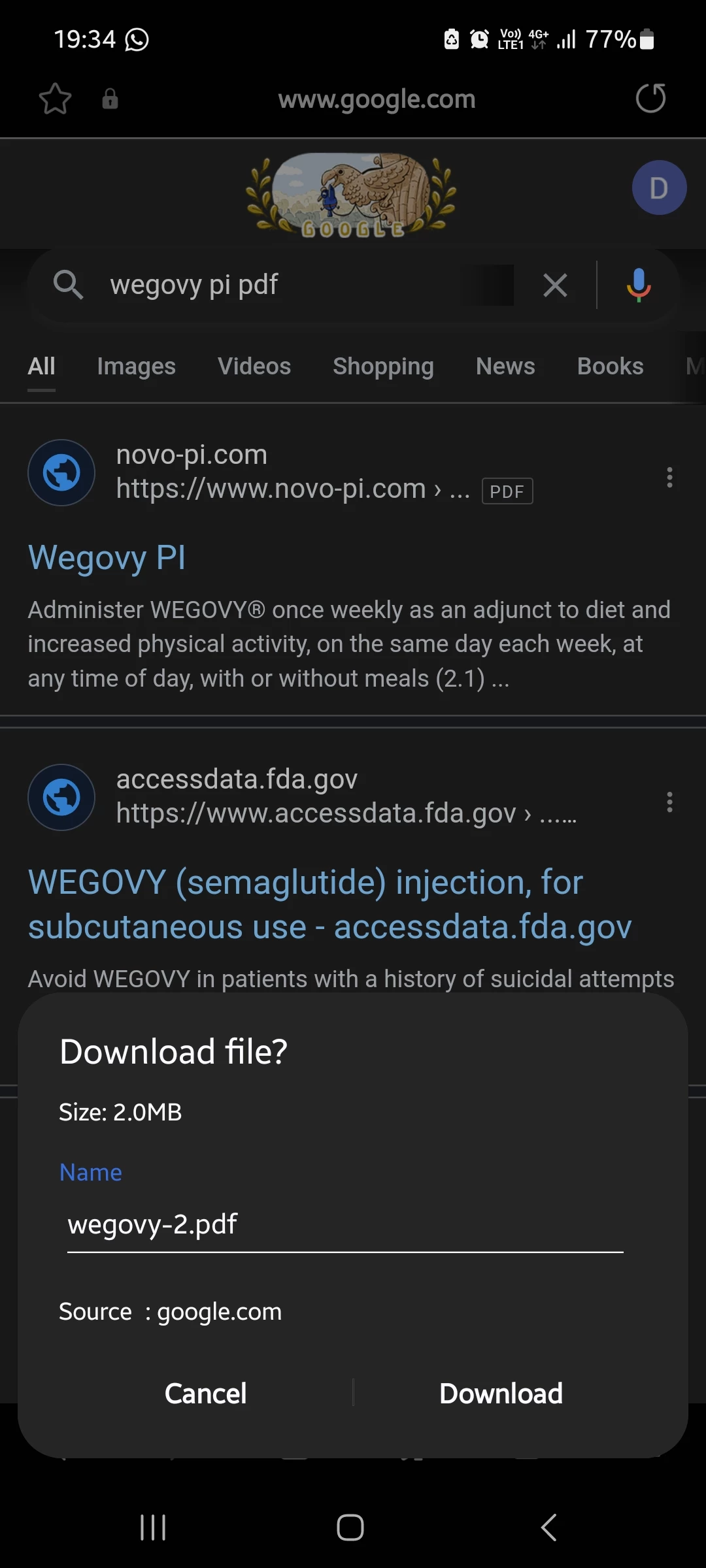Viewport: 706px width, 1568px height.
Task: Switch to the Videos tab
Action: coord(254,367)
